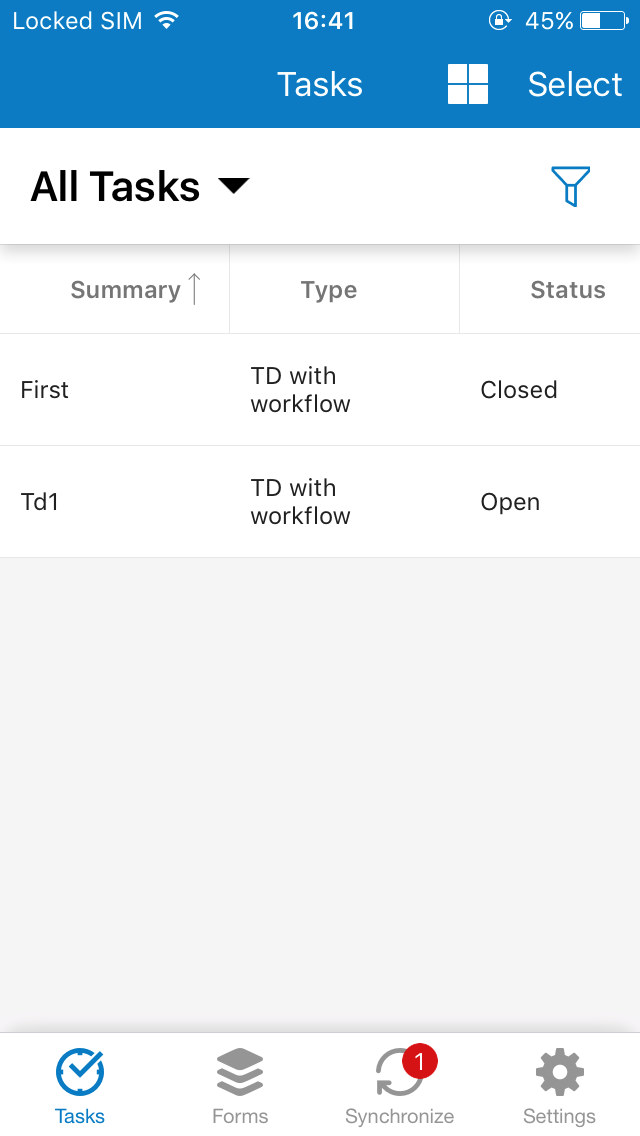This screenshot has height=1136, width=640.
Task: Tap Select in the top bar
Action: [575, 85]
